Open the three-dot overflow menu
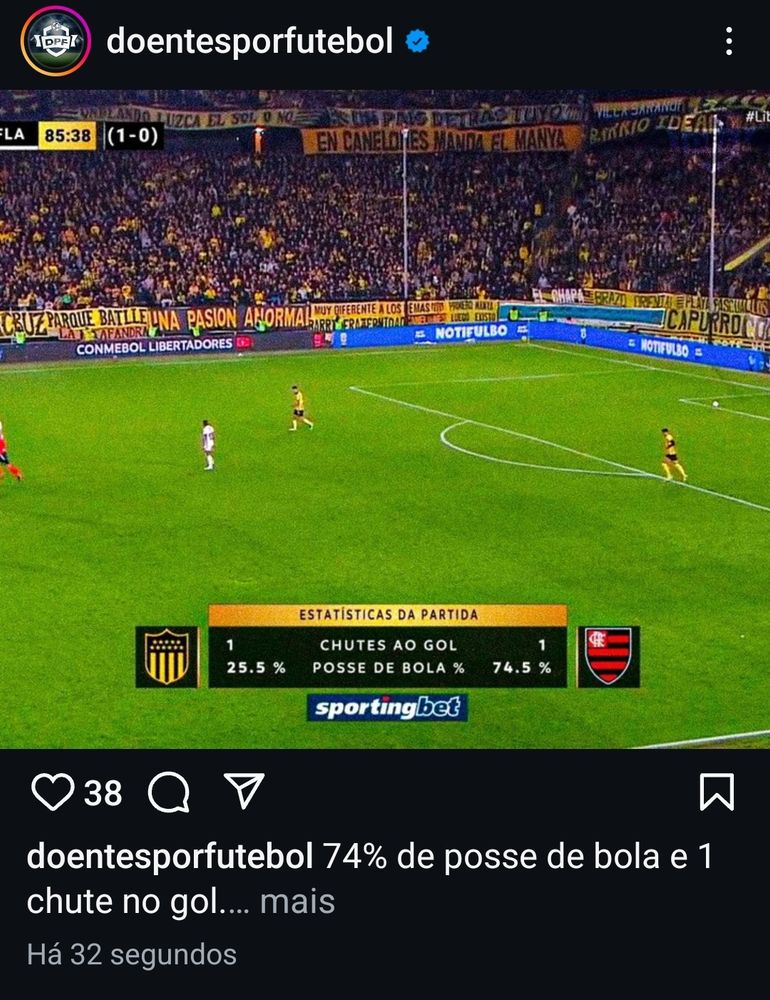This screenshot has height=1000, width=770. pos(729,41)
